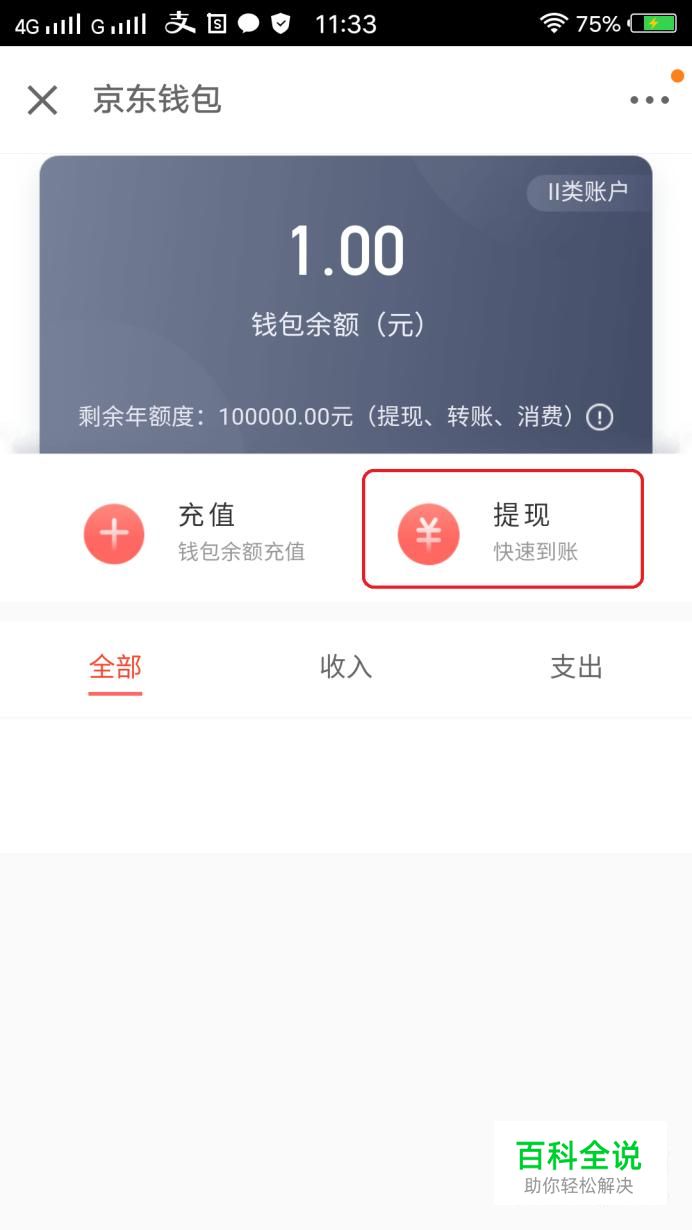
Task: Open 提现 to withdraw balance
Action: pyautogui.click(x=502, y=529)
